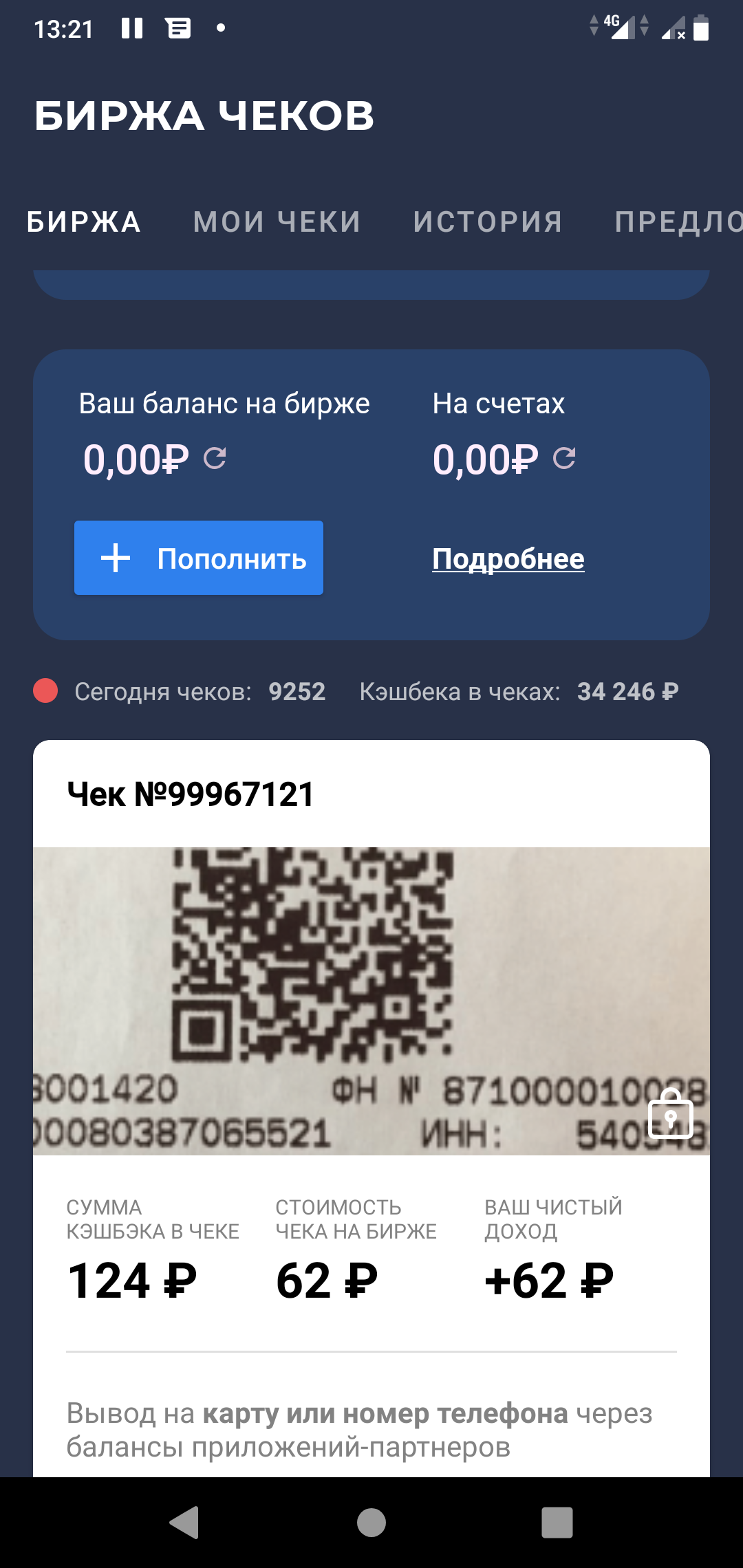This screenshot has height=1568, width=743.
Task: Open the ИСТОРИЯ tab
Action: pyautogui.click(x=488, y=222)
